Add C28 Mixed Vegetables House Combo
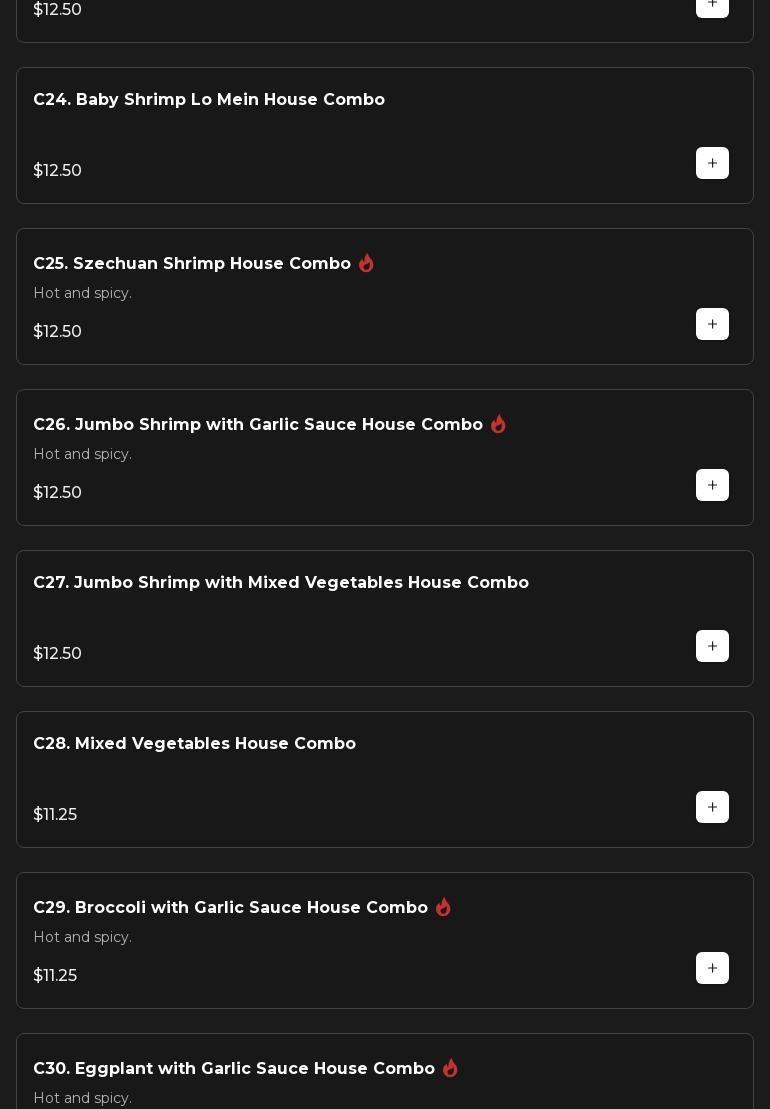 712,807
